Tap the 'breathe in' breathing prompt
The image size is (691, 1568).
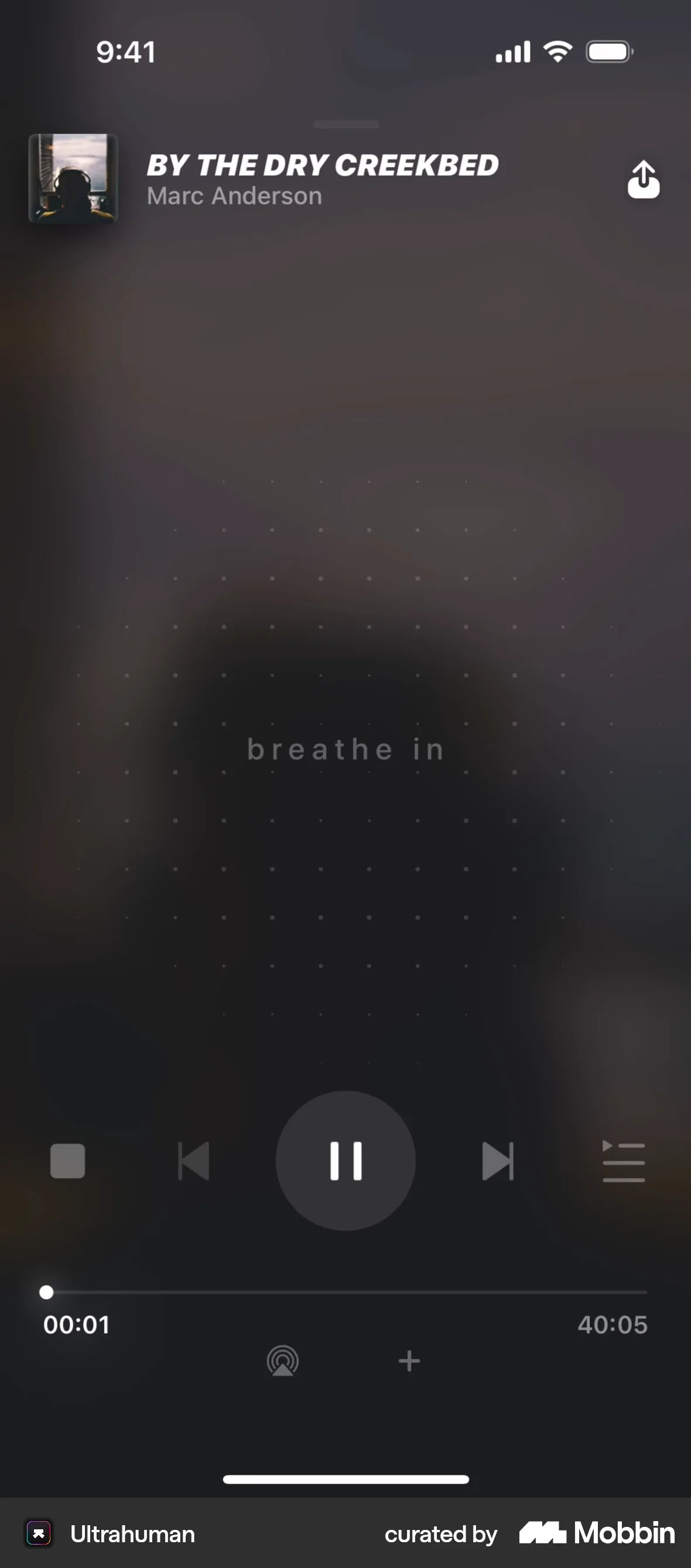point(345,749)
